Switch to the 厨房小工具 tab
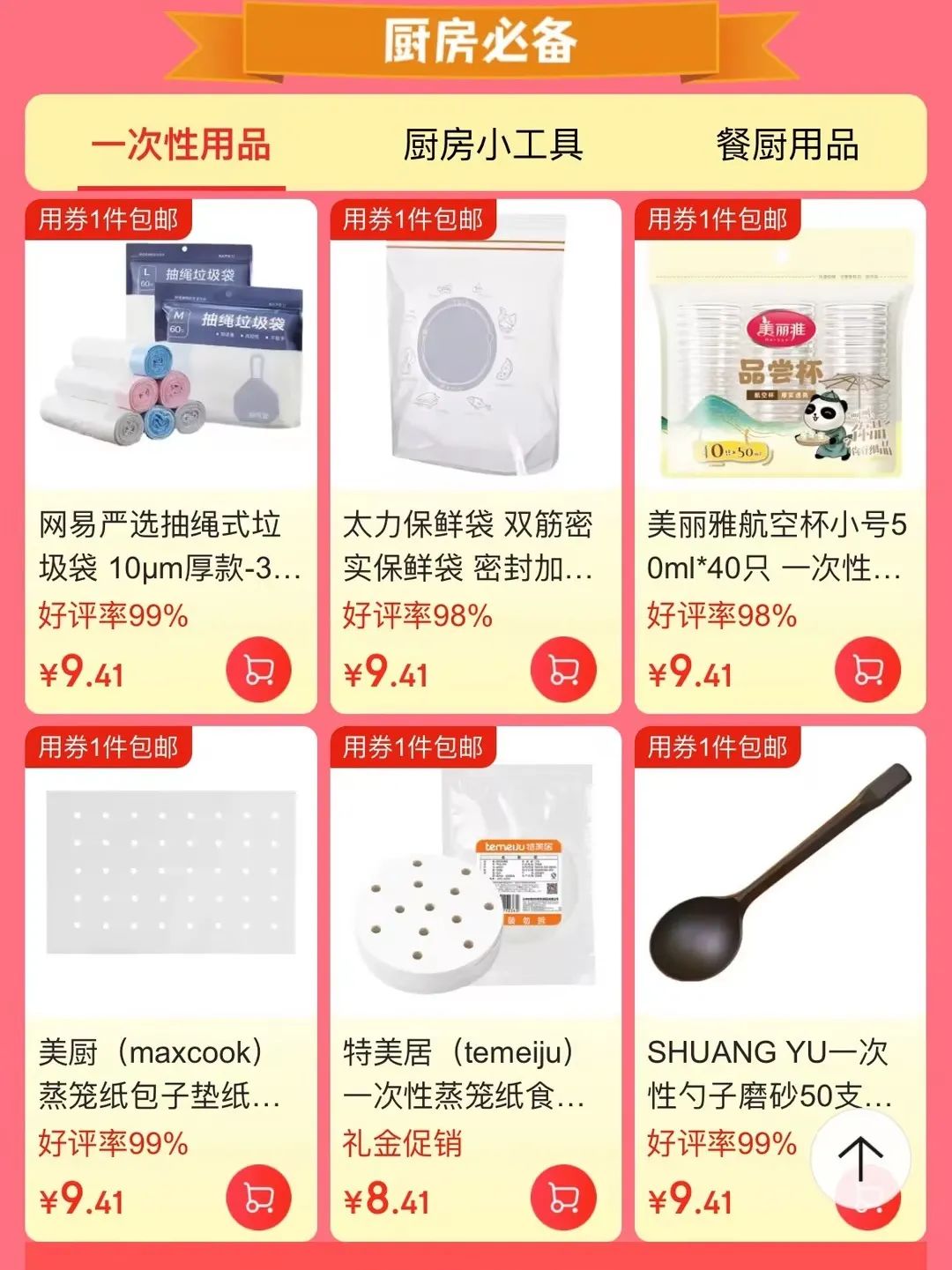This screenshot has height=1270, width=952. click(493, 145)
